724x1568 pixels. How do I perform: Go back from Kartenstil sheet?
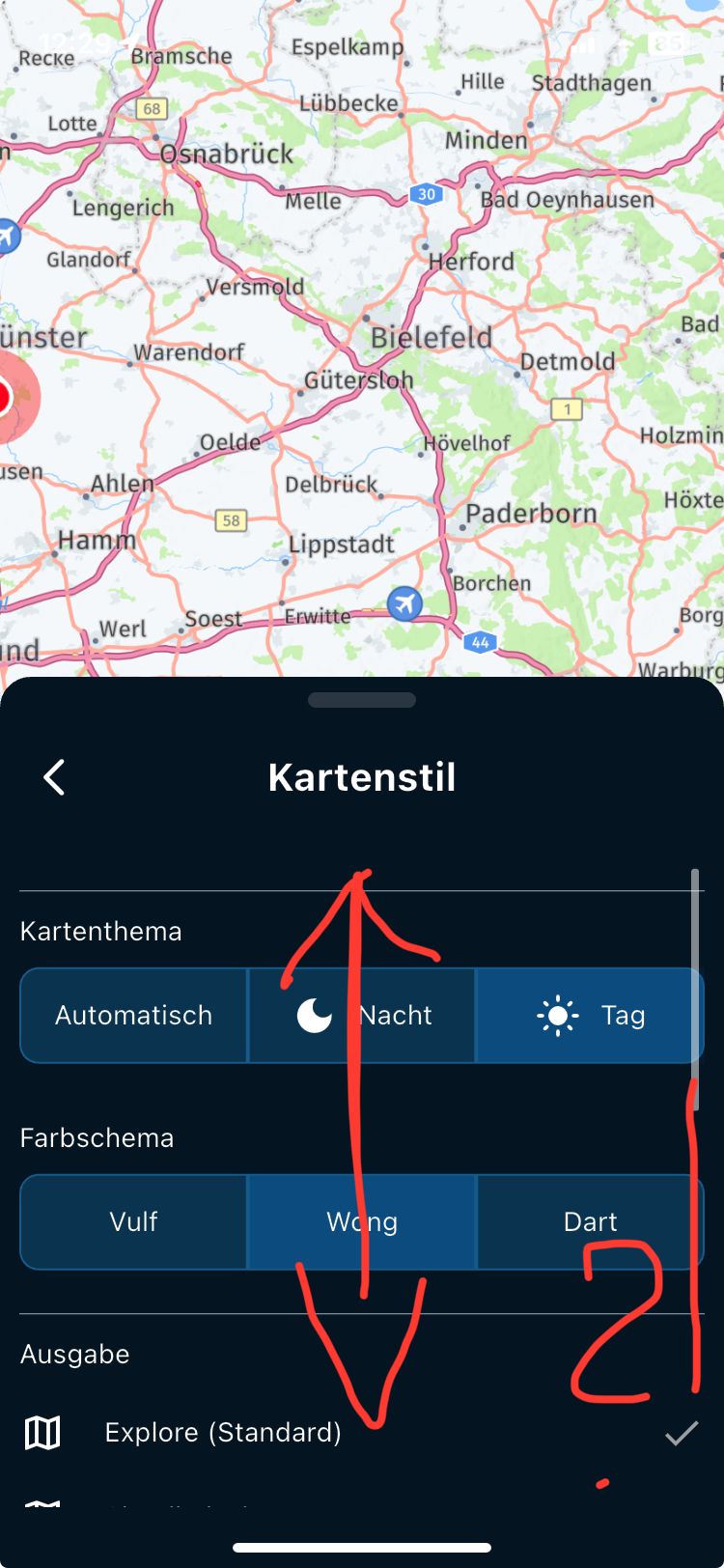[x=54, y=777]
